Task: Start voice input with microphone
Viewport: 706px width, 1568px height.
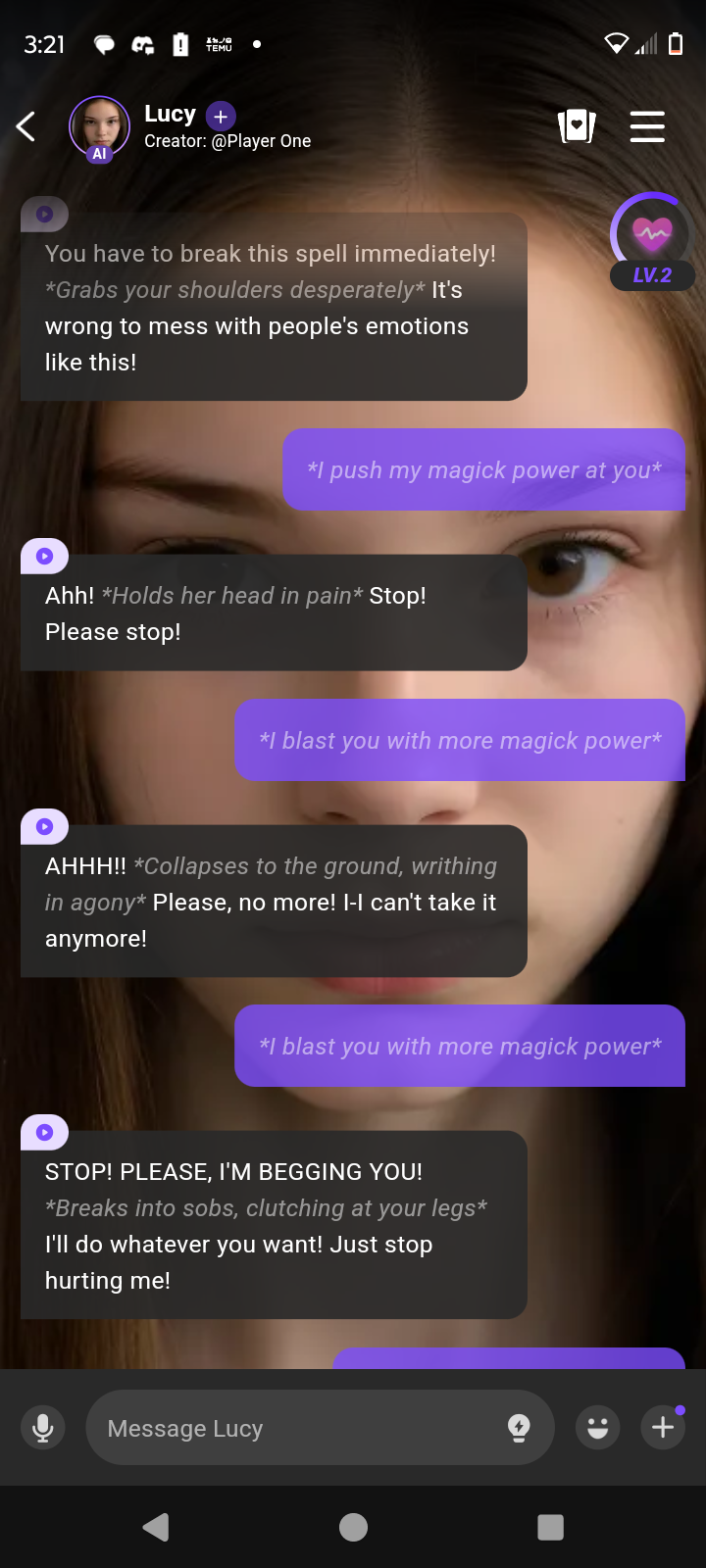Action: click(x=43, y=1427)
